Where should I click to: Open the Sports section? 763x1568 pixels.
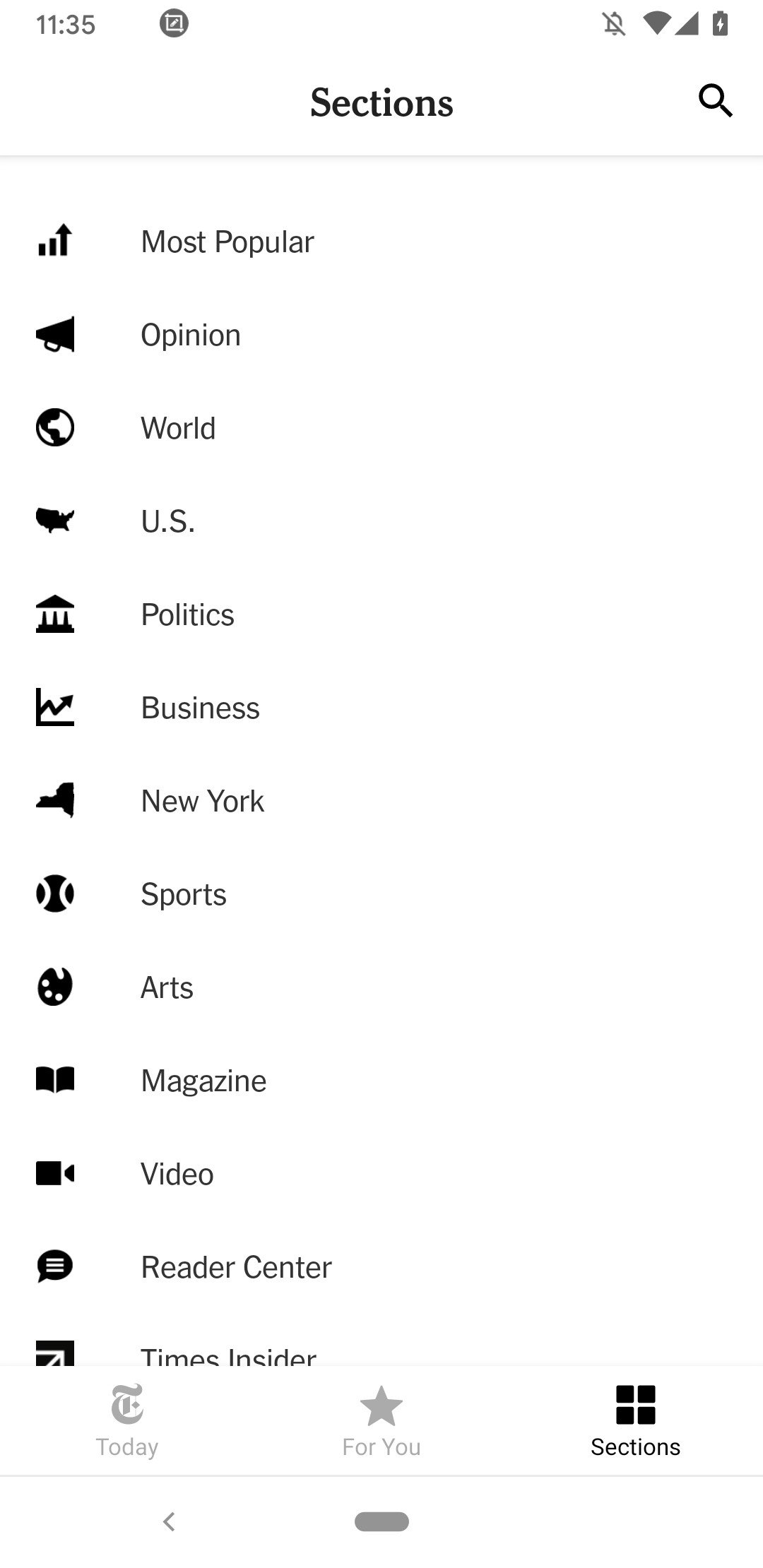click(381, 894)
